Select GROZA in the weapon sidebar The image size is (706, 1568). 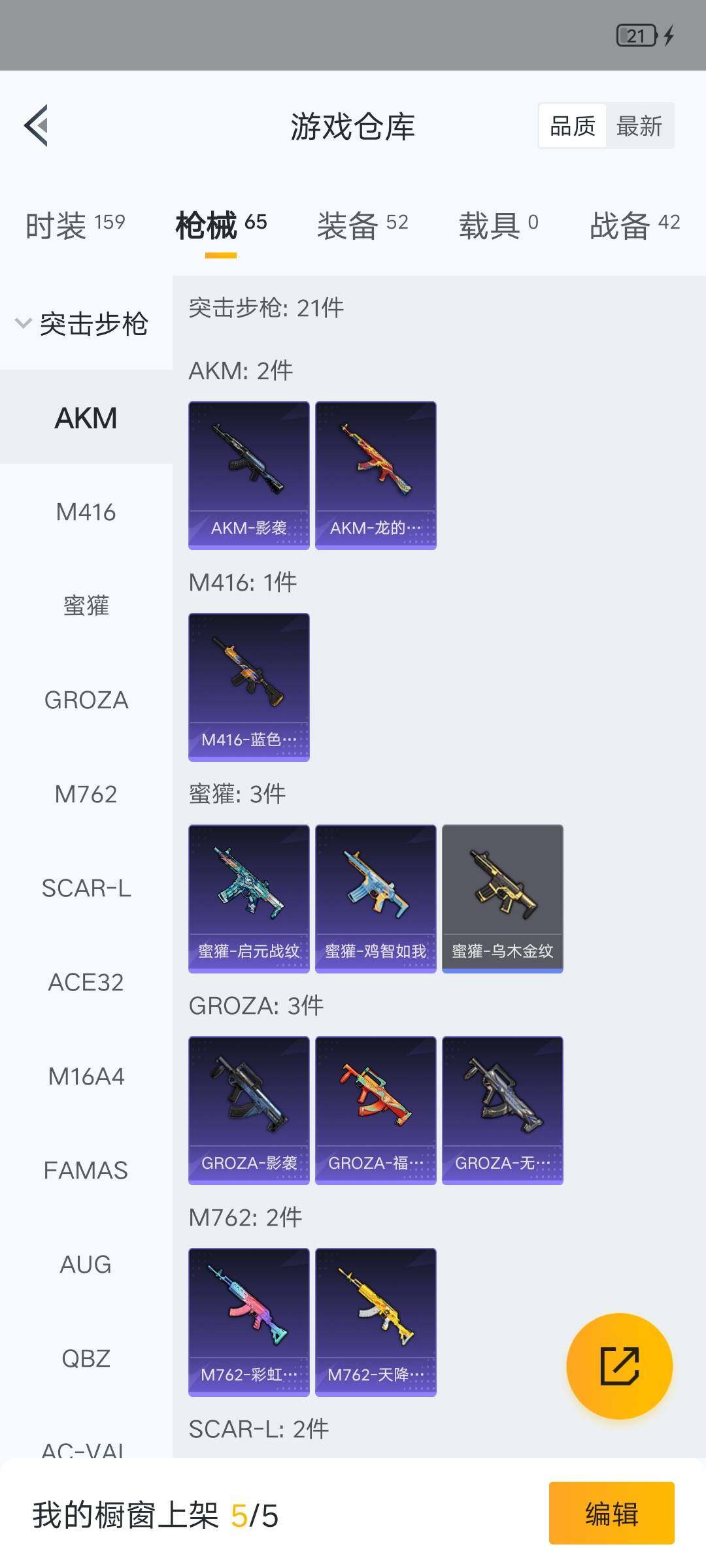(87, 700)
